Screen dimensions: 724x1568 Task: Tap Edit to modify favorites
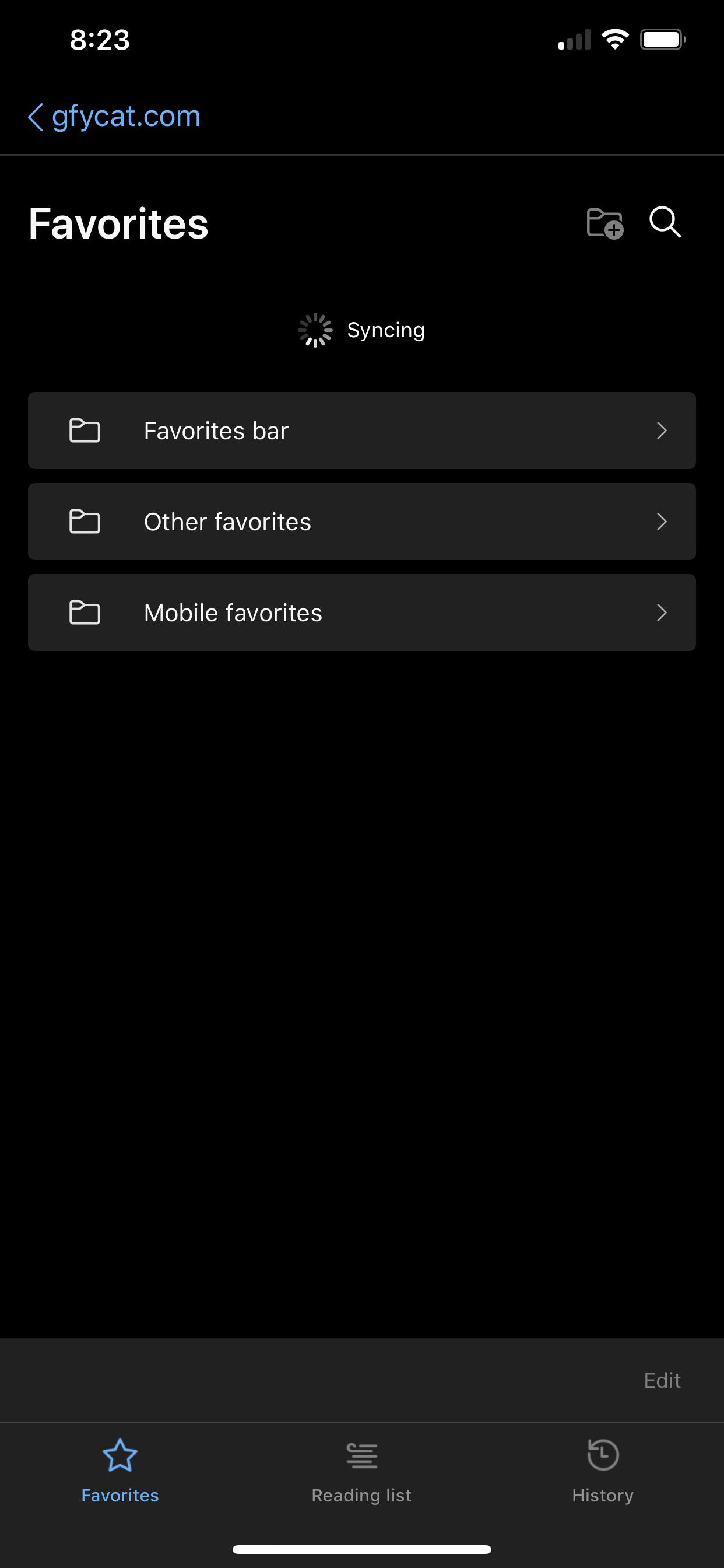coord(662,1381)
